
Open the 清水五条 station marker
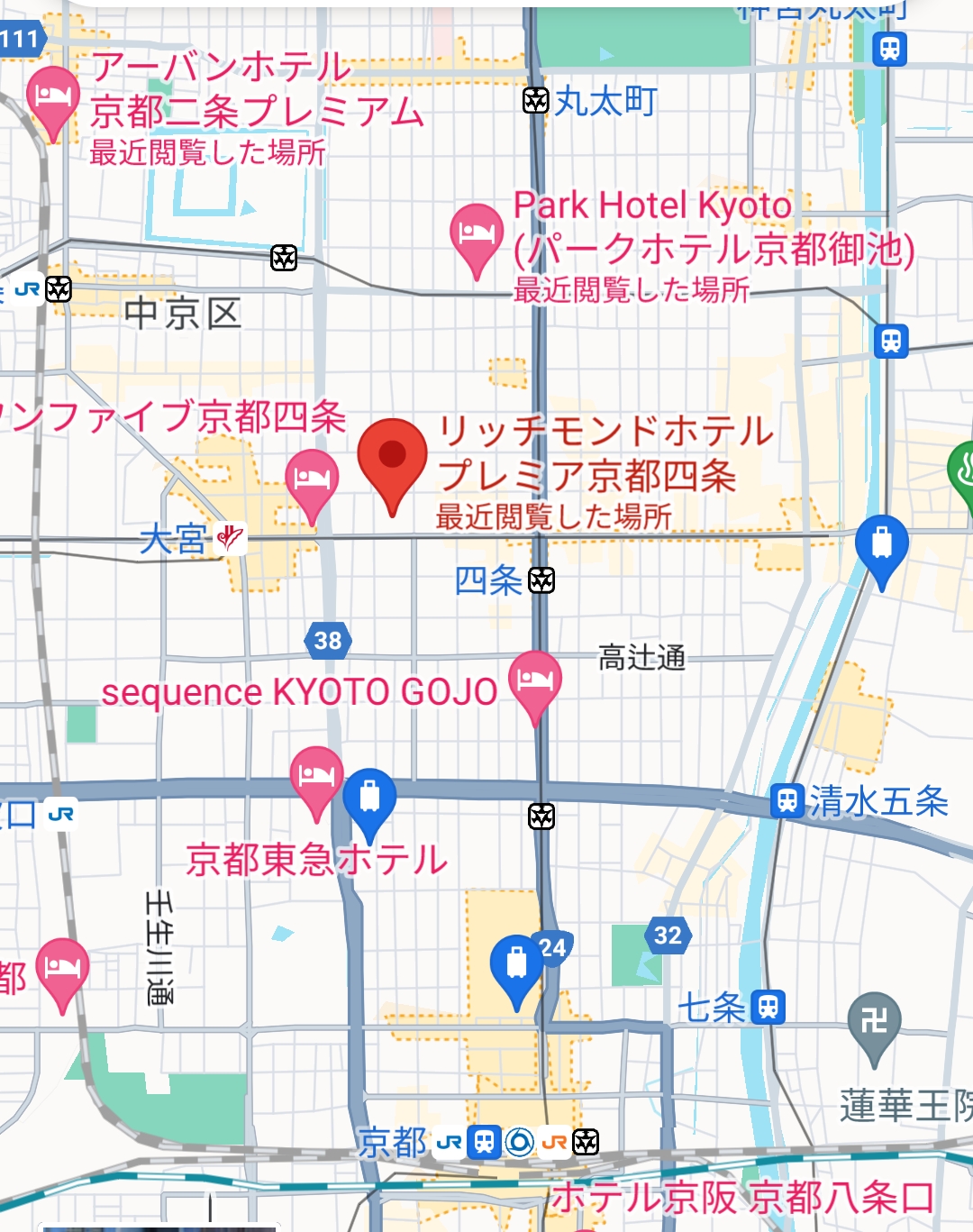tap(787, 800)
